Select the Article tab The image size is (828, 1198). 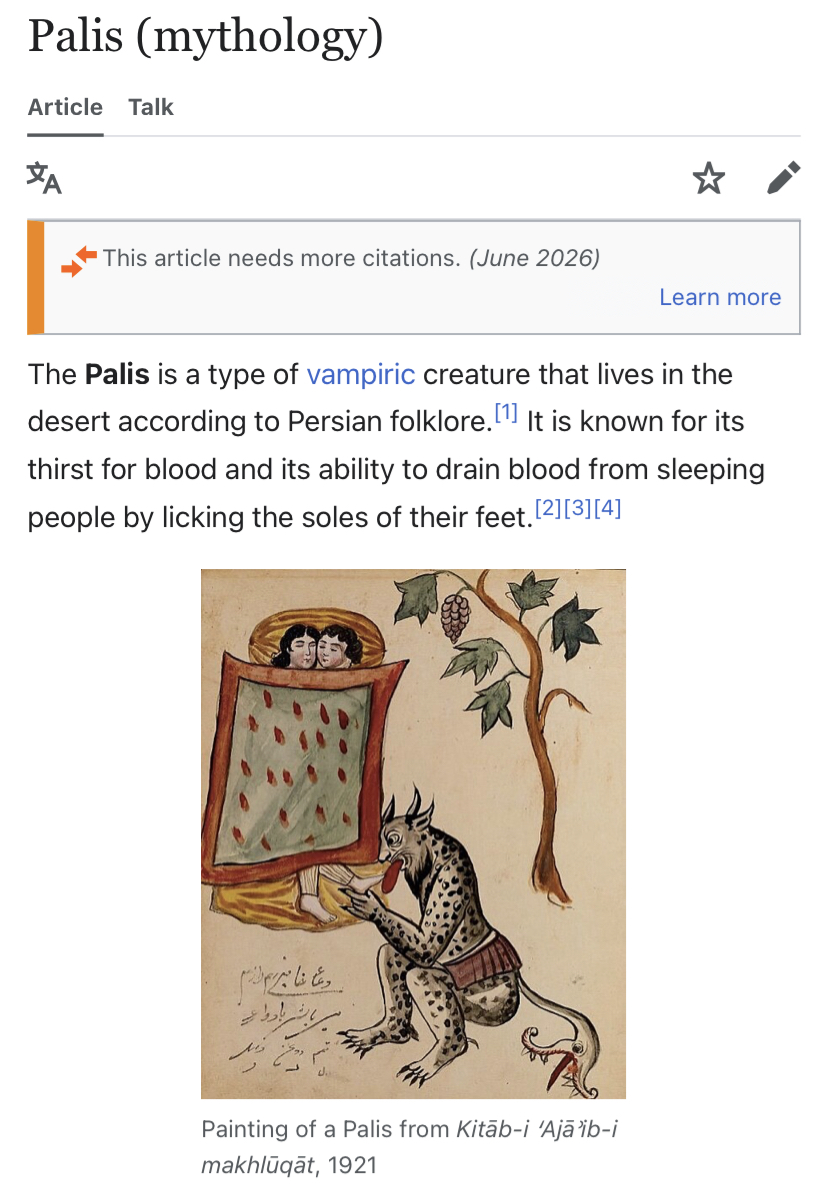pyautogui.click(x=65, y=107)
